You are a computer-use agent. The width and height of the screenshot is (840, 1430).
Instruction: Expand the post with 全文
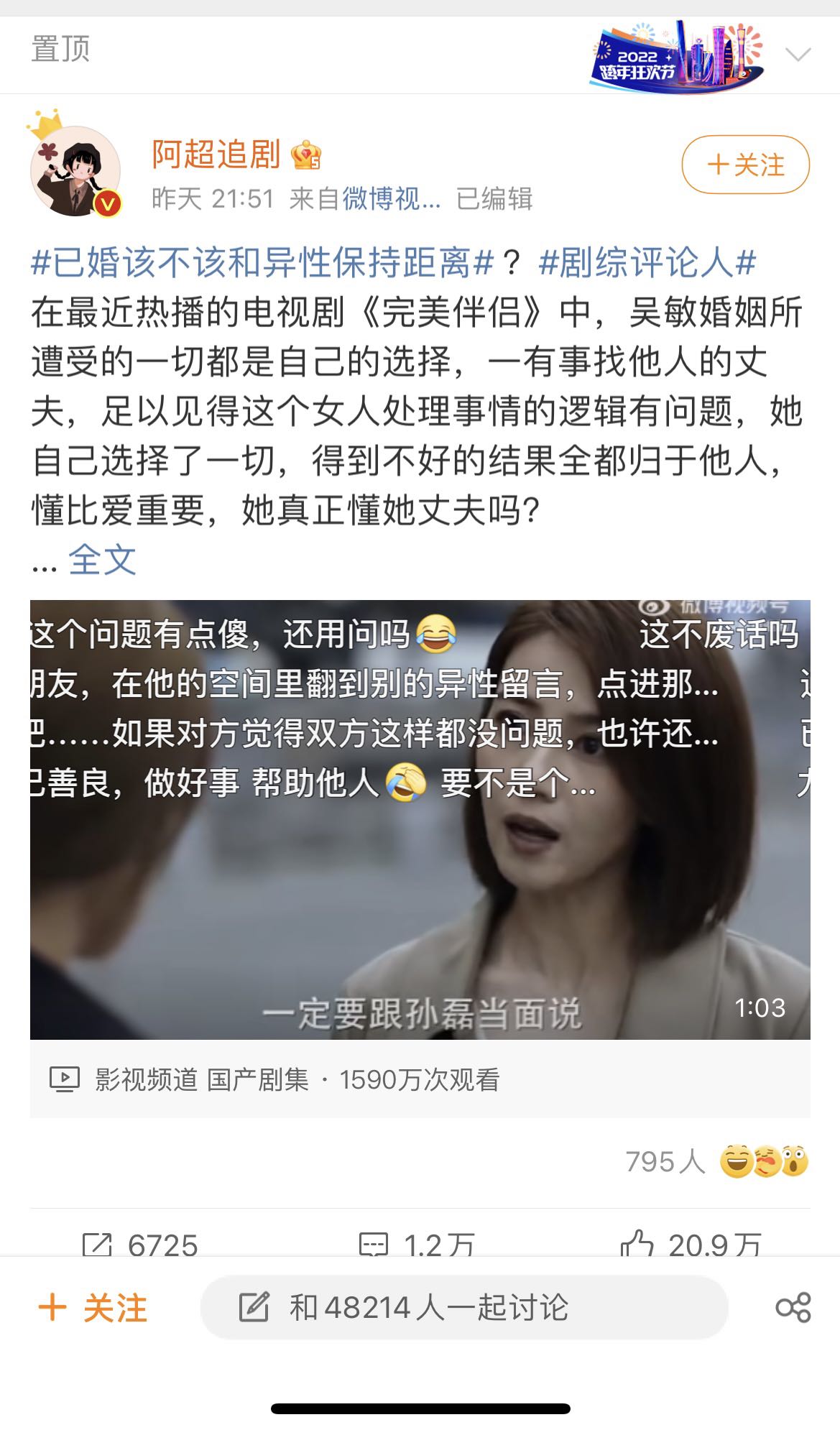point(102,560)
